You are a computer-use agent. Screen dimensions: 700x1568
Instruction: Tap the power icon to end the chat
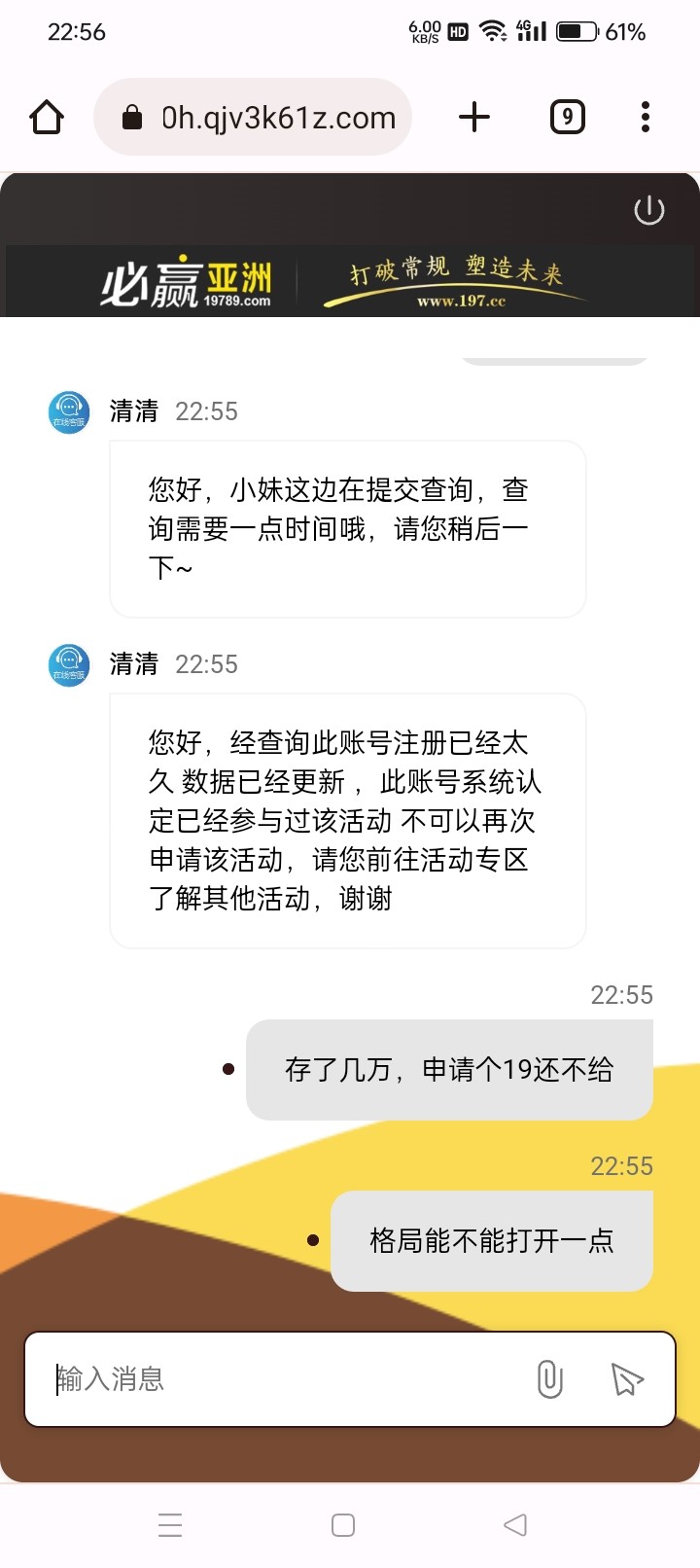click(648, 210)
